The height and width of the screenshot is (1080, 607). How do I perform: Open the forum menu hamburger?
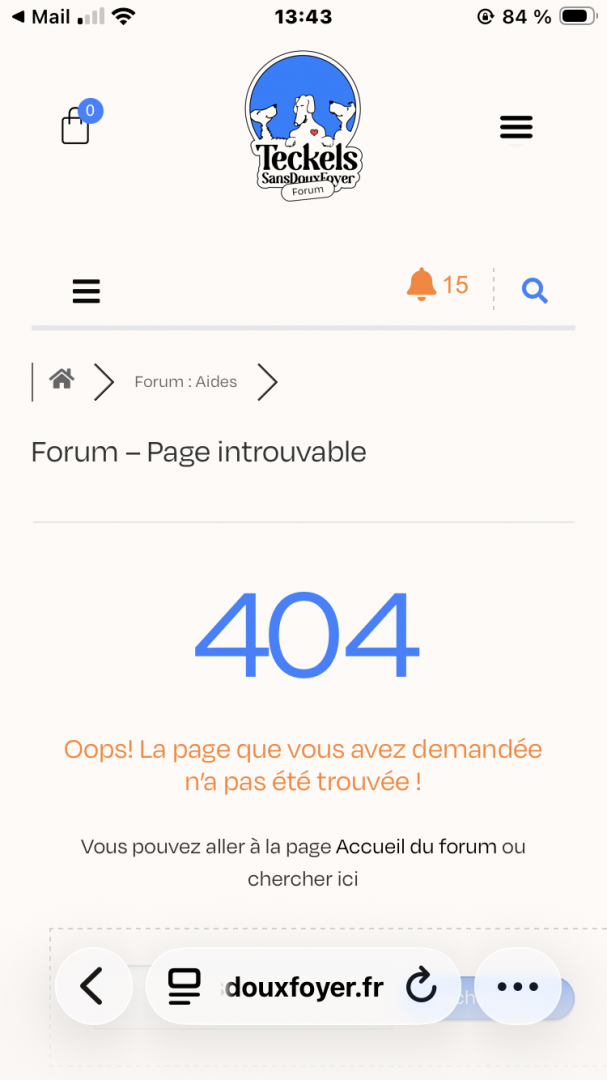[86, 291]
